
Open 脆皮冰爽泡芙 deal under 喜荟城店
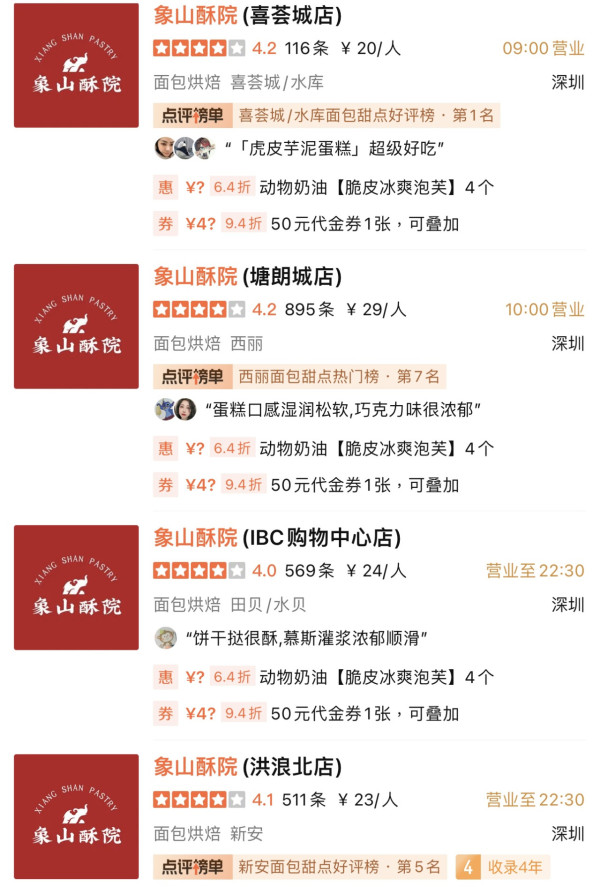pyautogui.click(x=376, y=187)
